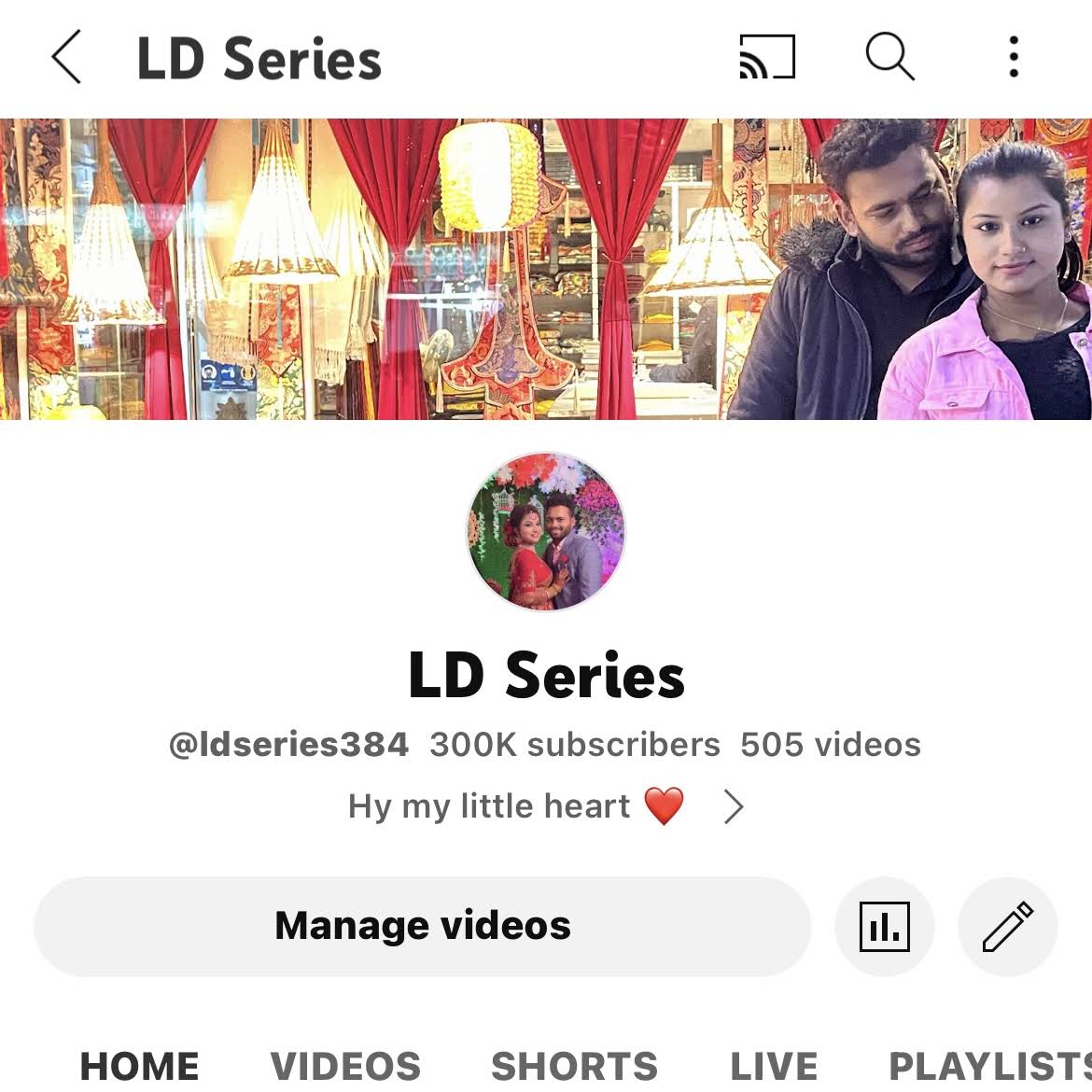Switch to the HOME tab
Screen dimensions: 1092x1092
pos(140,1066)
